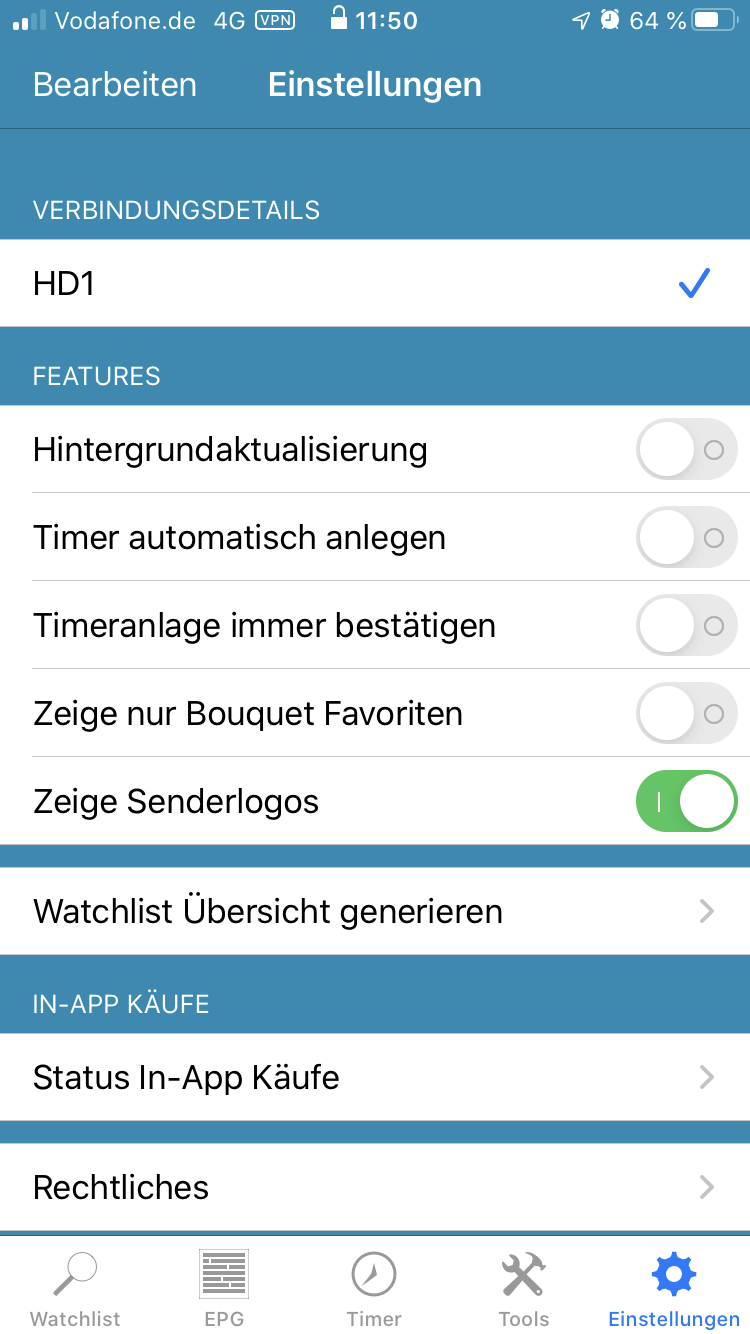Tap Bearbeiten in the top bar
The image size is (750, 1334).
114,85
